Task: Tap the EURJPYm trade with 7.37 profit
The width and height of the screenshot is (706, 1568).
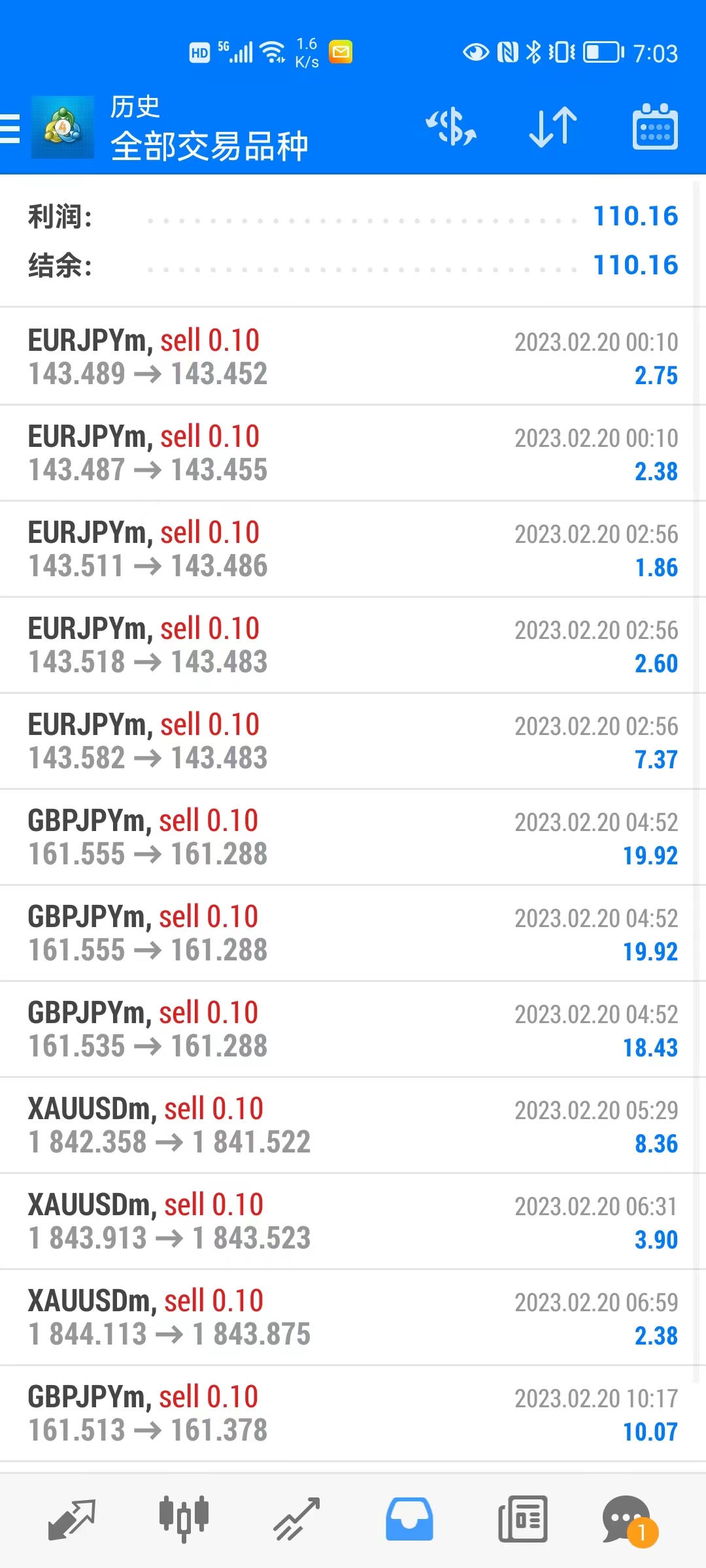Action: pyautogui.click(x=353, y=740)
